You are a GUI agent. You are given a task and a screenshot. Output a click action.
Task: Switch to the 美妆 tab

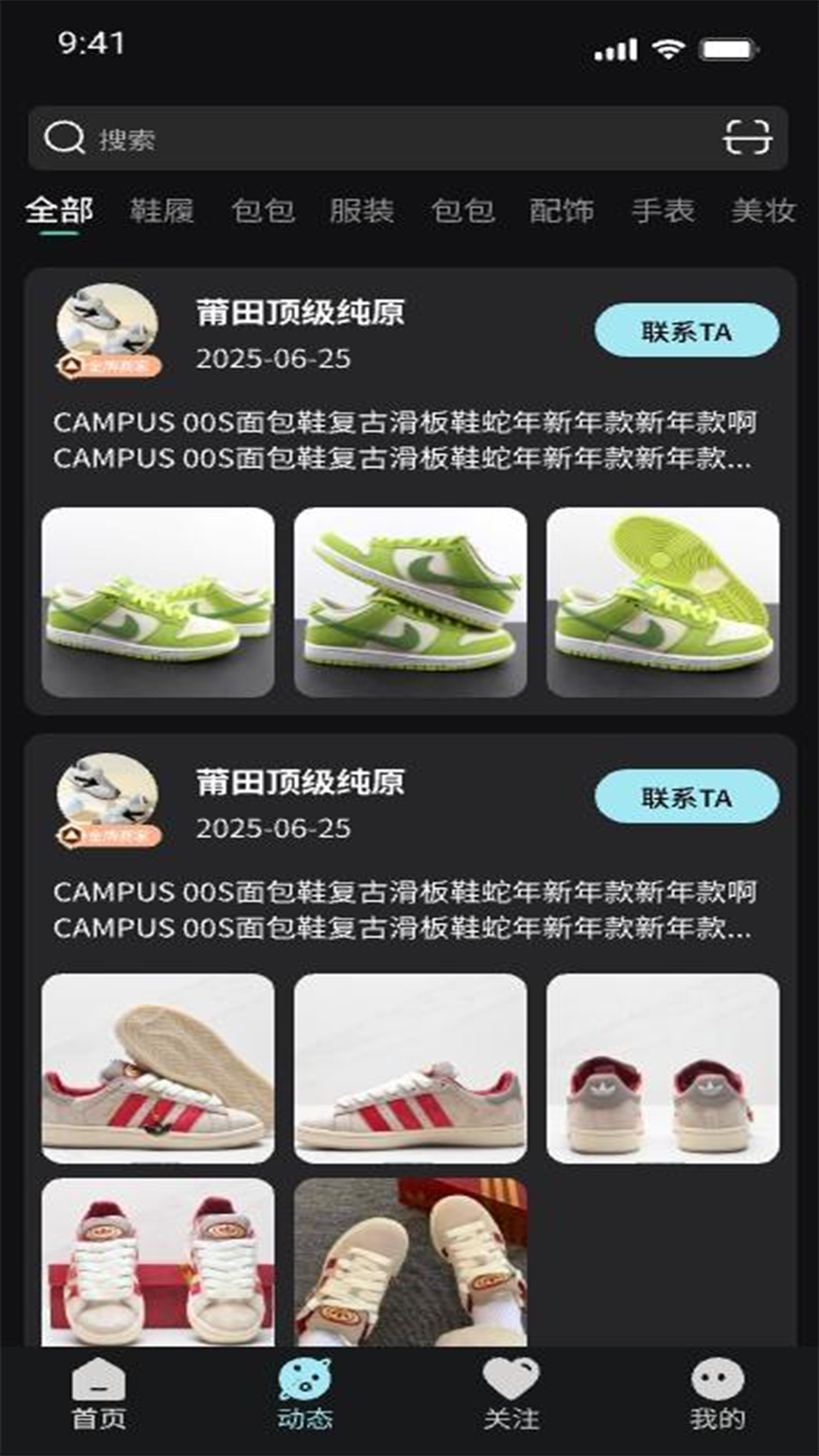(763, 211)
